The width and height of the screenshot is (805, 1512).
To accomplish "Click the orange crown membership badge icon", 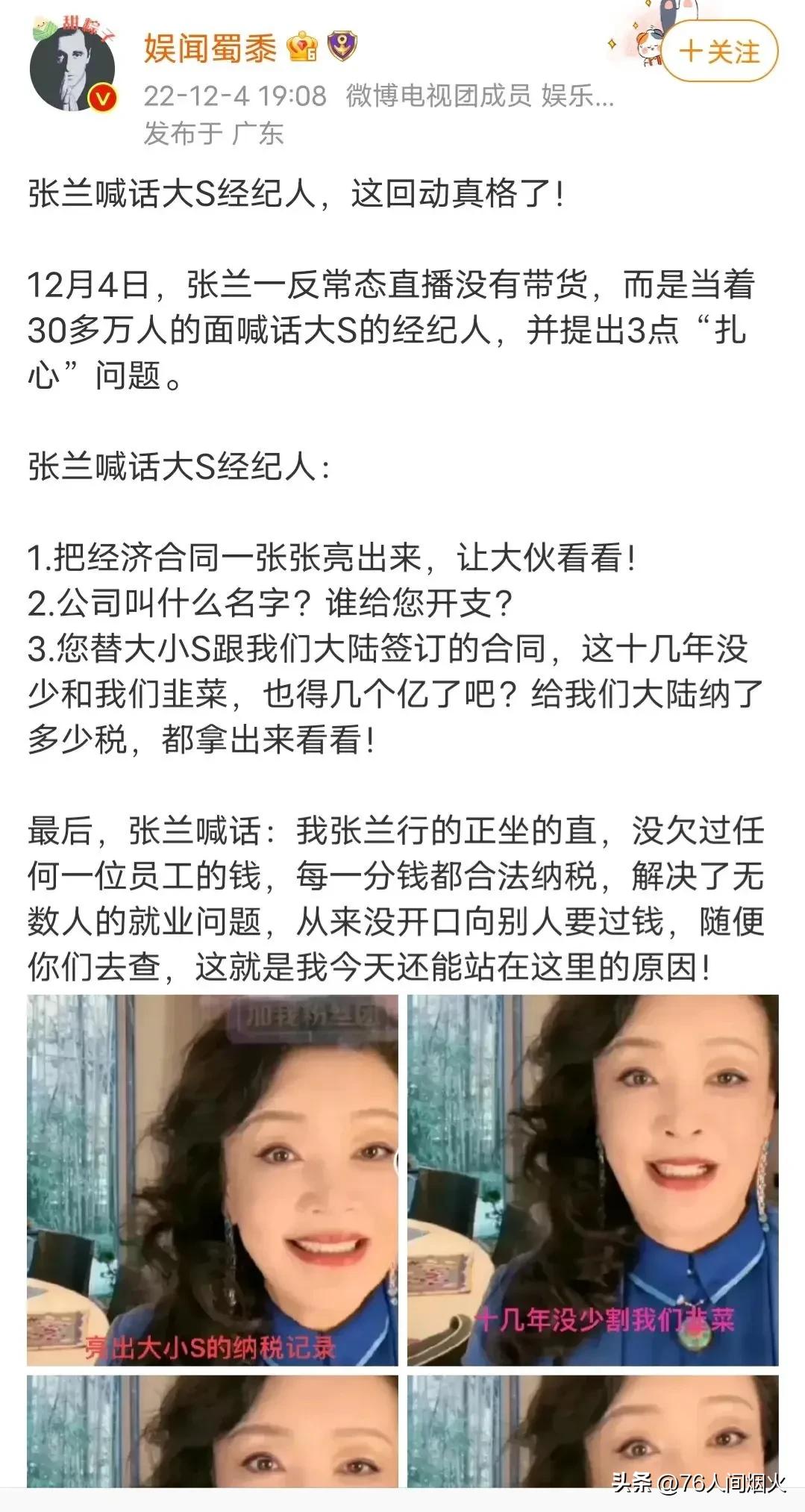I will [301, 45].
